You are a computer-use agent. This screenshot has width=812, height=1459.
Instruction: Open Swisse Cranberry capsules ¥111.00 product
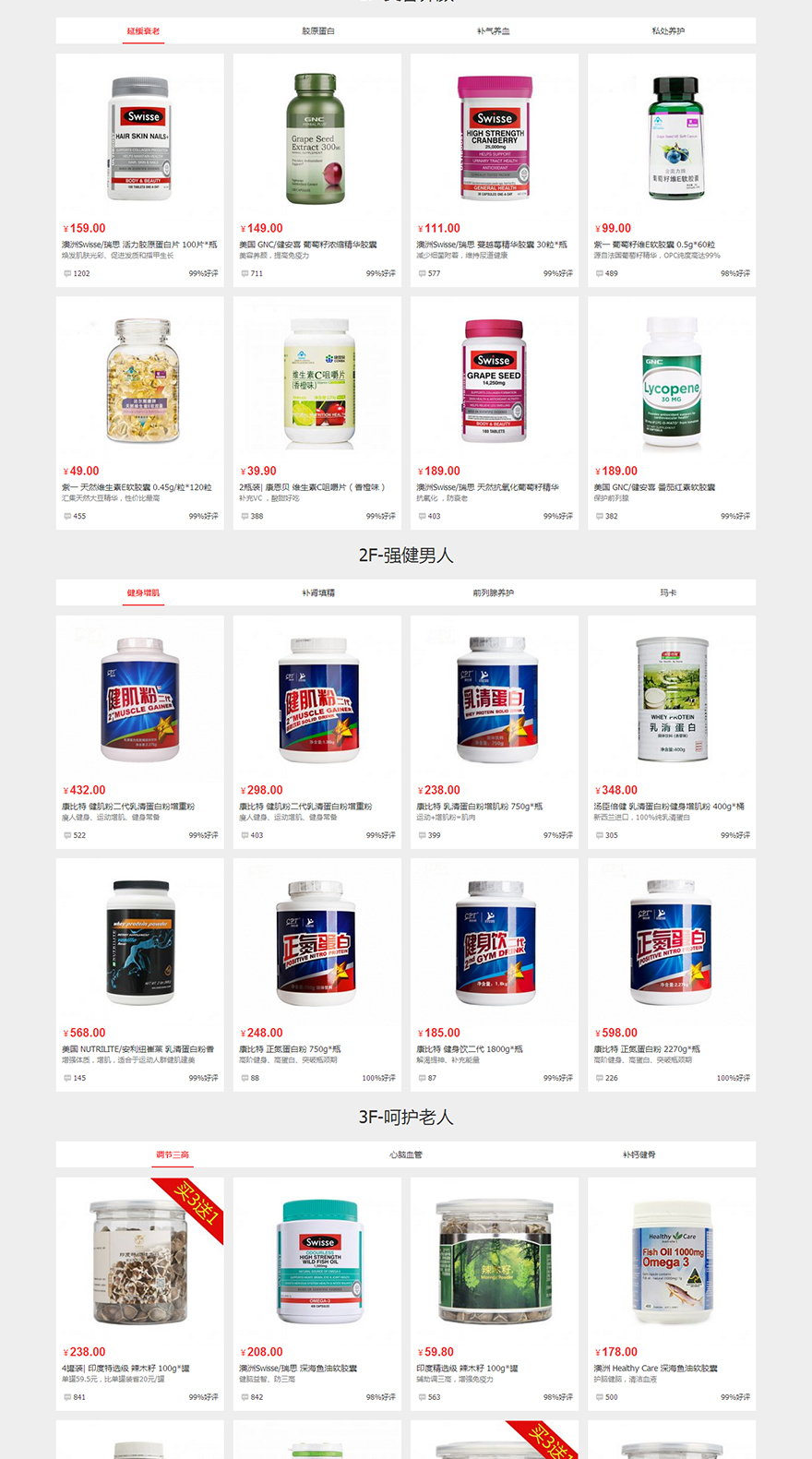[x=494, y=138]
